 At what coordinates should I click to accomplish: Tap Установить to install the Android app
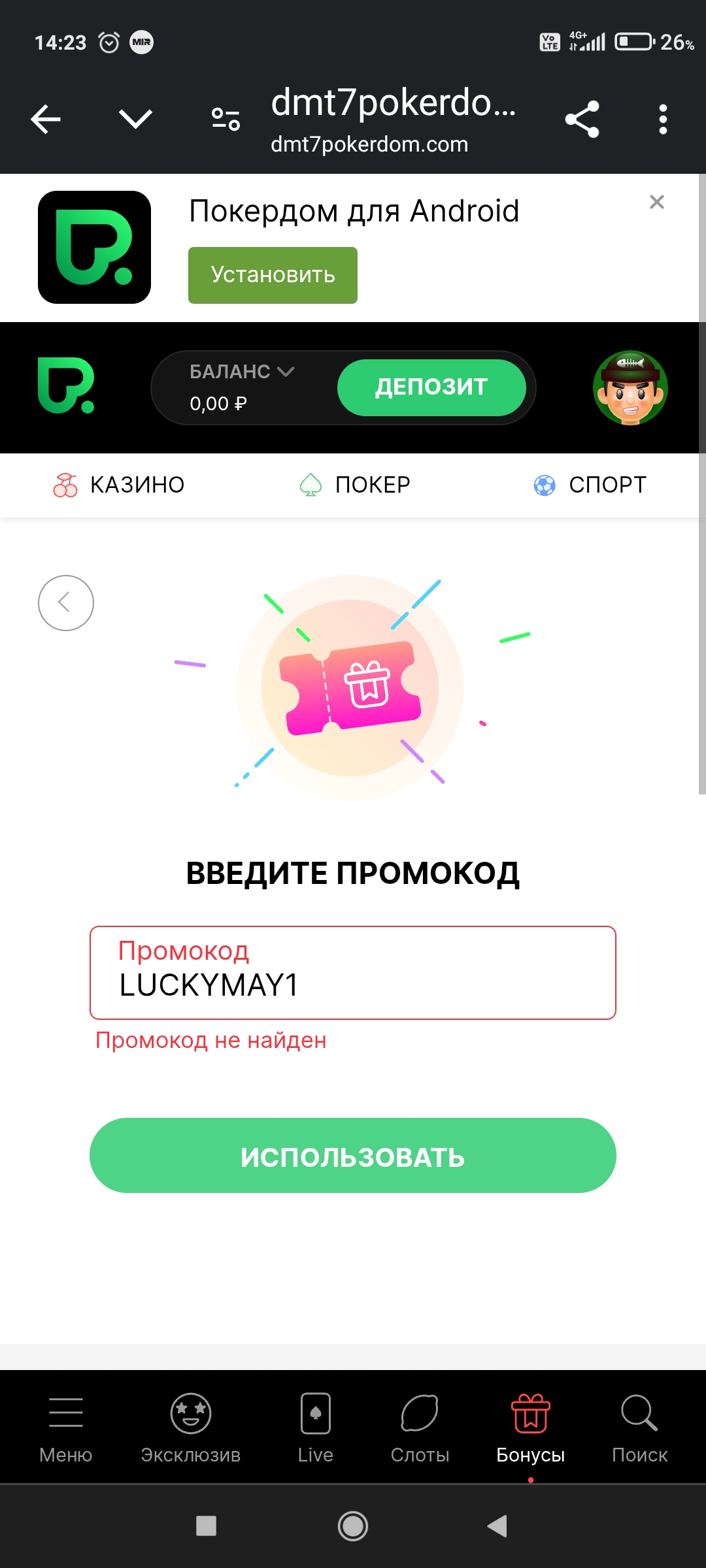click(273, 275)
